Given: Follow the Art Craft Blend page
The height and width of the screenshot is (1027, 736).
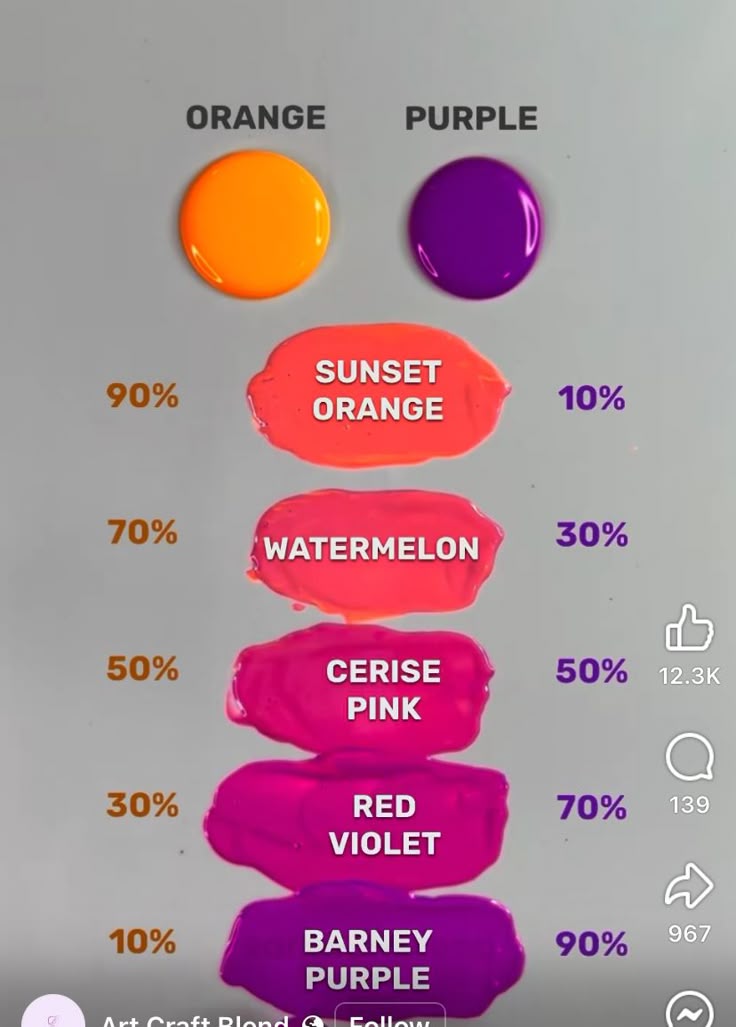Looking at the screenshot, I should 389,1018.
